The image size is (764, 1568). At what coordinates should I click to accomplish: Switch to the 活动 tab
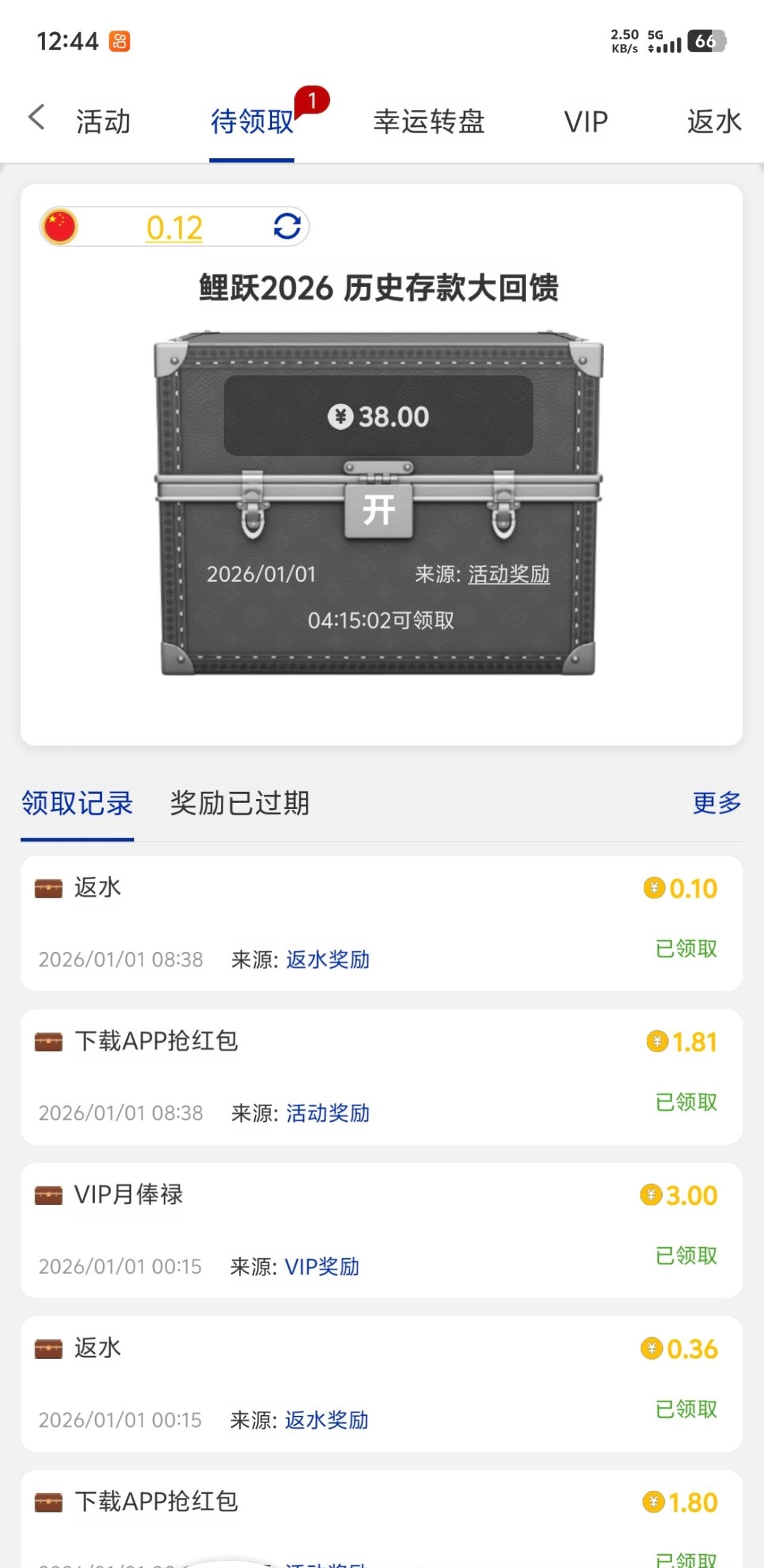click(103, 122)
